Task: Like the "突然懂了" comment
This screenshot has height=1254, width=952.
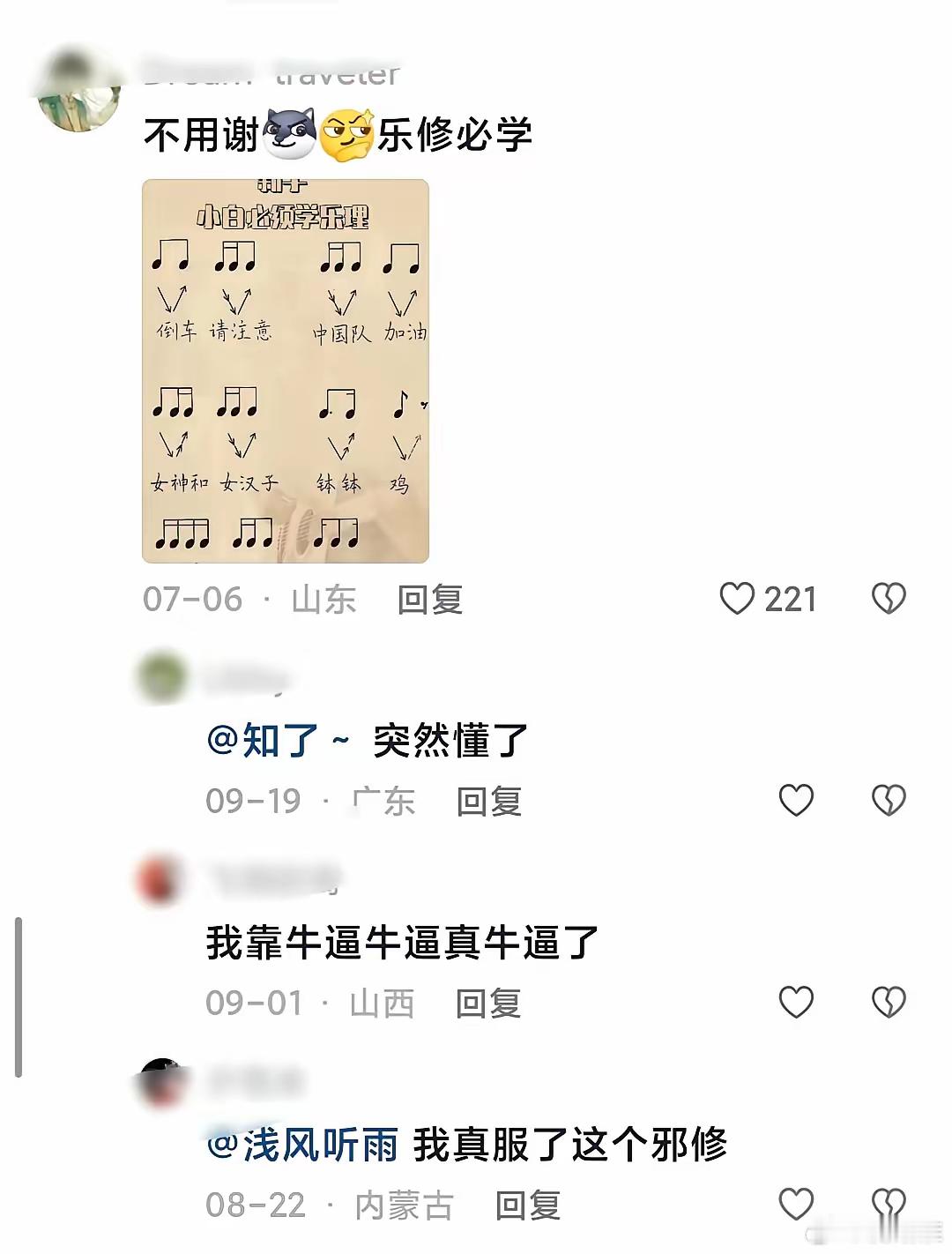Action: (x=798, y=799)
